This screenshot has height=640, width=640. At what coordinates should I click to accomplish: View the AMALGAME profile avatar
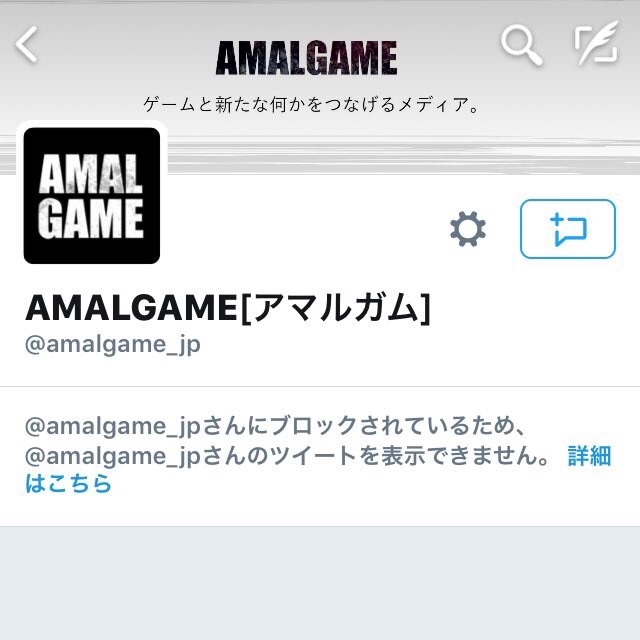(x=92, y=196)
